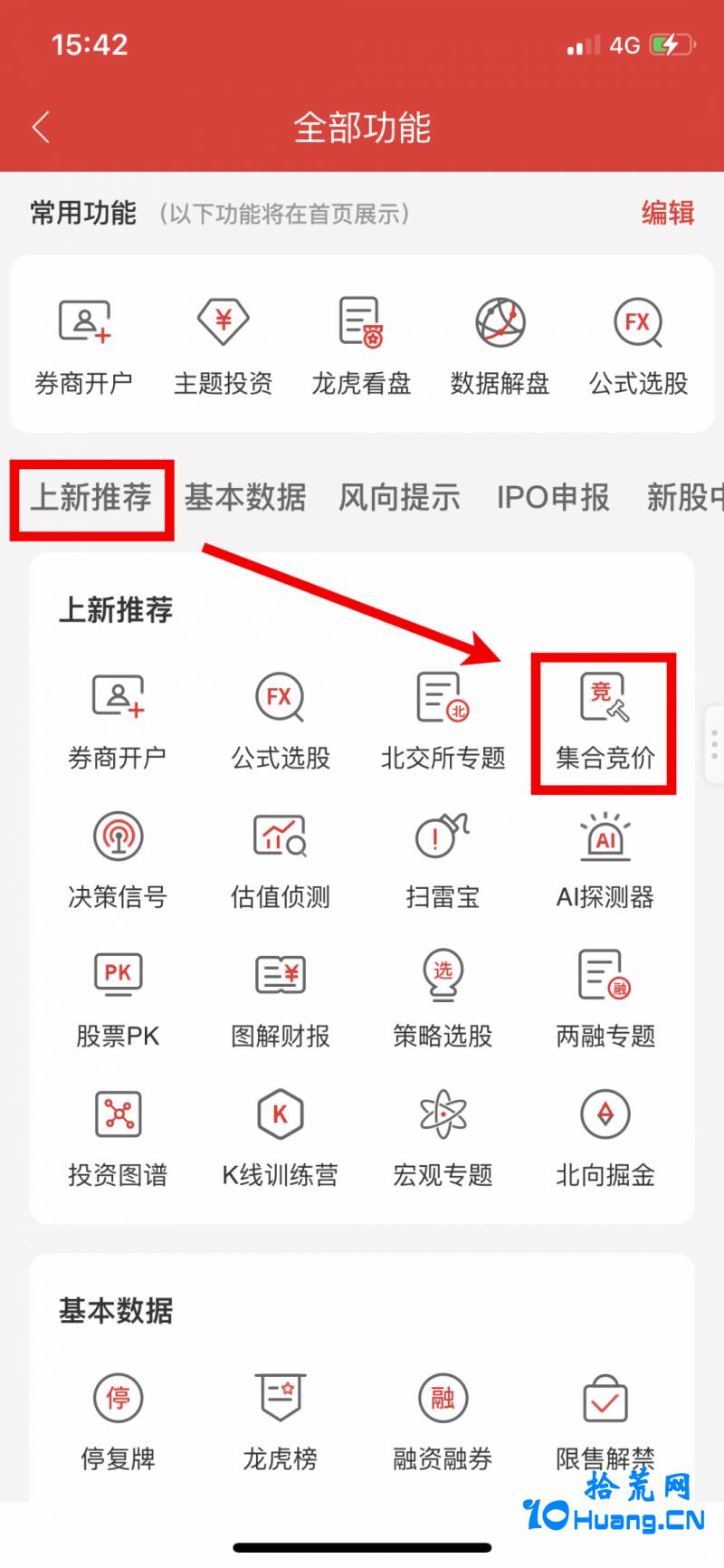Image resolution: width=724 pixels, height=1568 pixels.
Task: Switch to the 风向提示 tab
Action: [x=399, y=497]
